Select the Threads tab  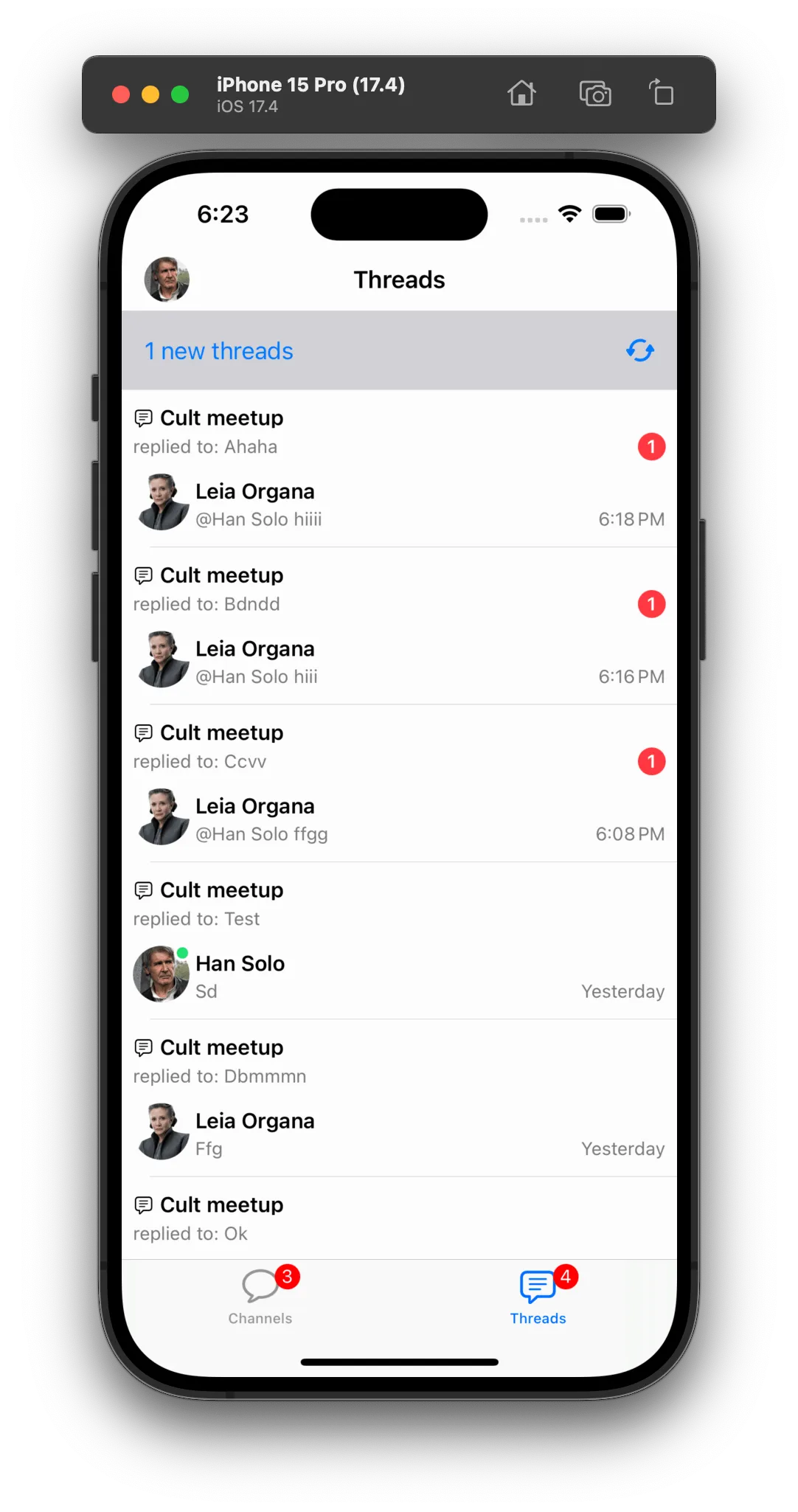[538, 1297]
